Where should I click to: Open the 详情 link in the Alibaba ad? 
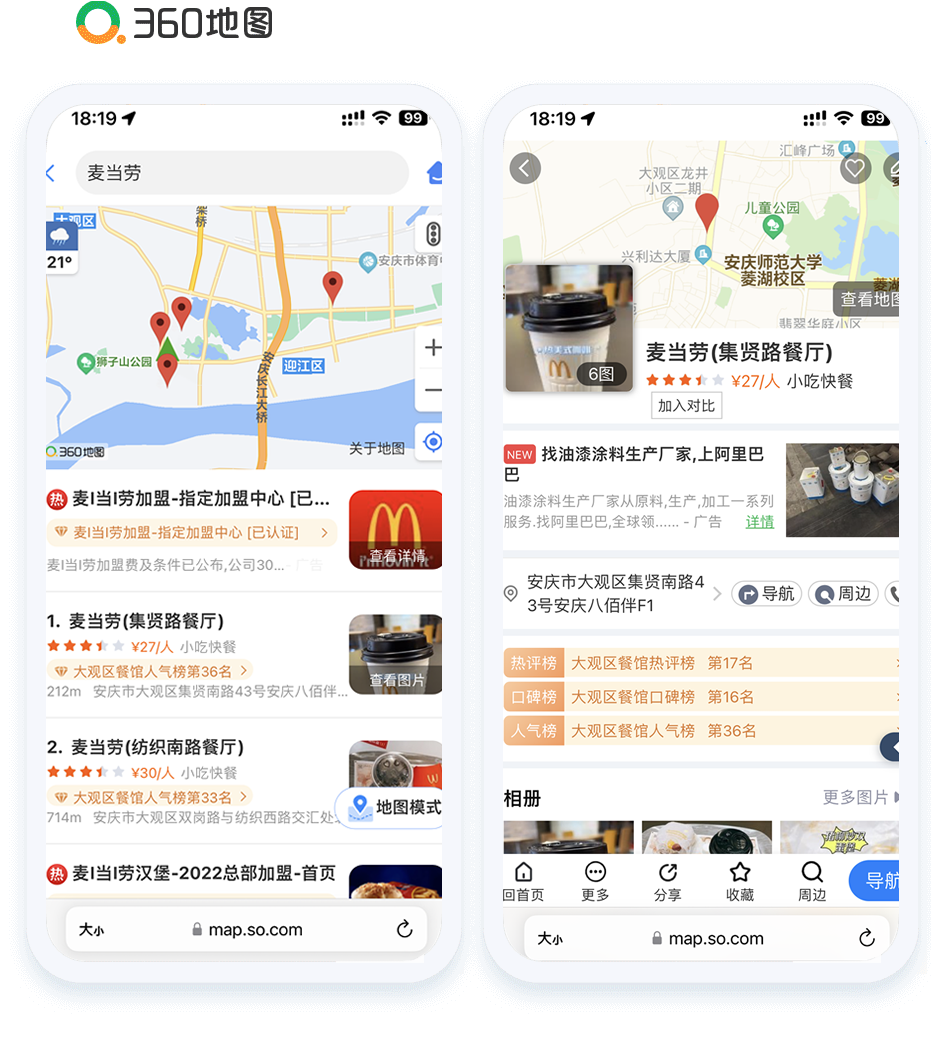[x=759, y=523]
